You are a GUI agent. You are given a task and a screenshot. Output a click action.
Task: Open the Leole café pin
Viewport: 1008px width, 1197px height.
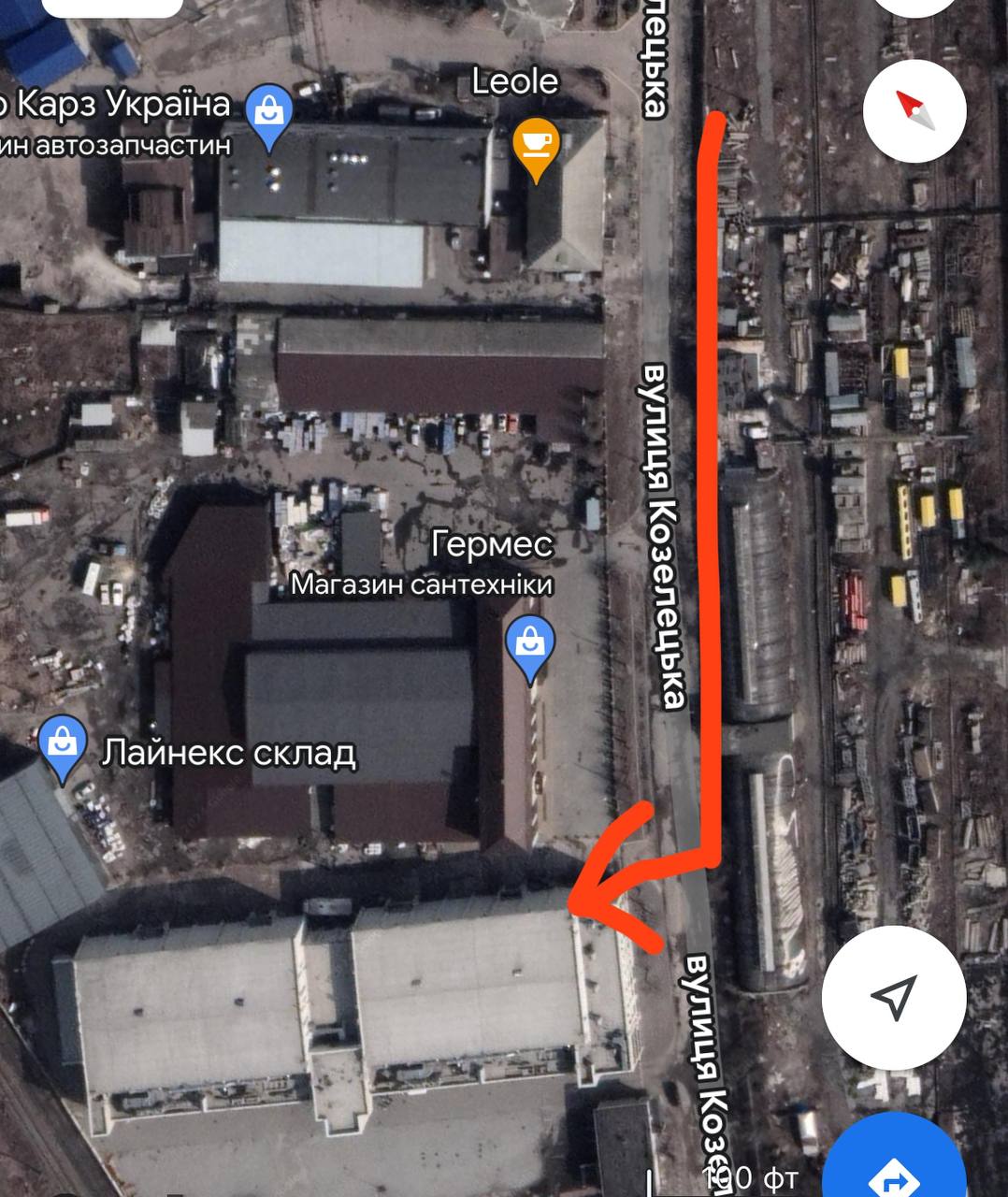coord(536,147)
